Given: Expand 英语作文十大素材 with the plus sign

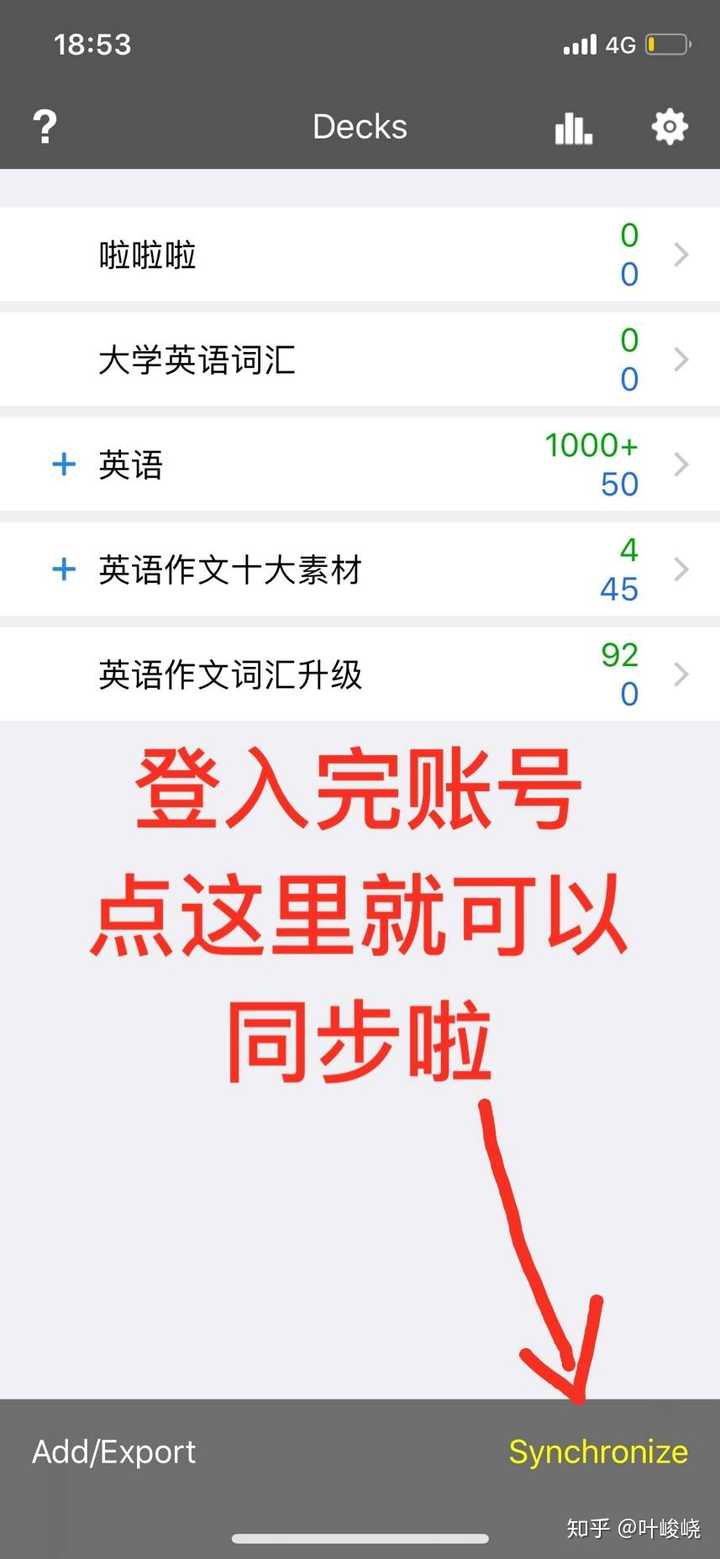Looking at the screenshot, I should coord(64,569).
